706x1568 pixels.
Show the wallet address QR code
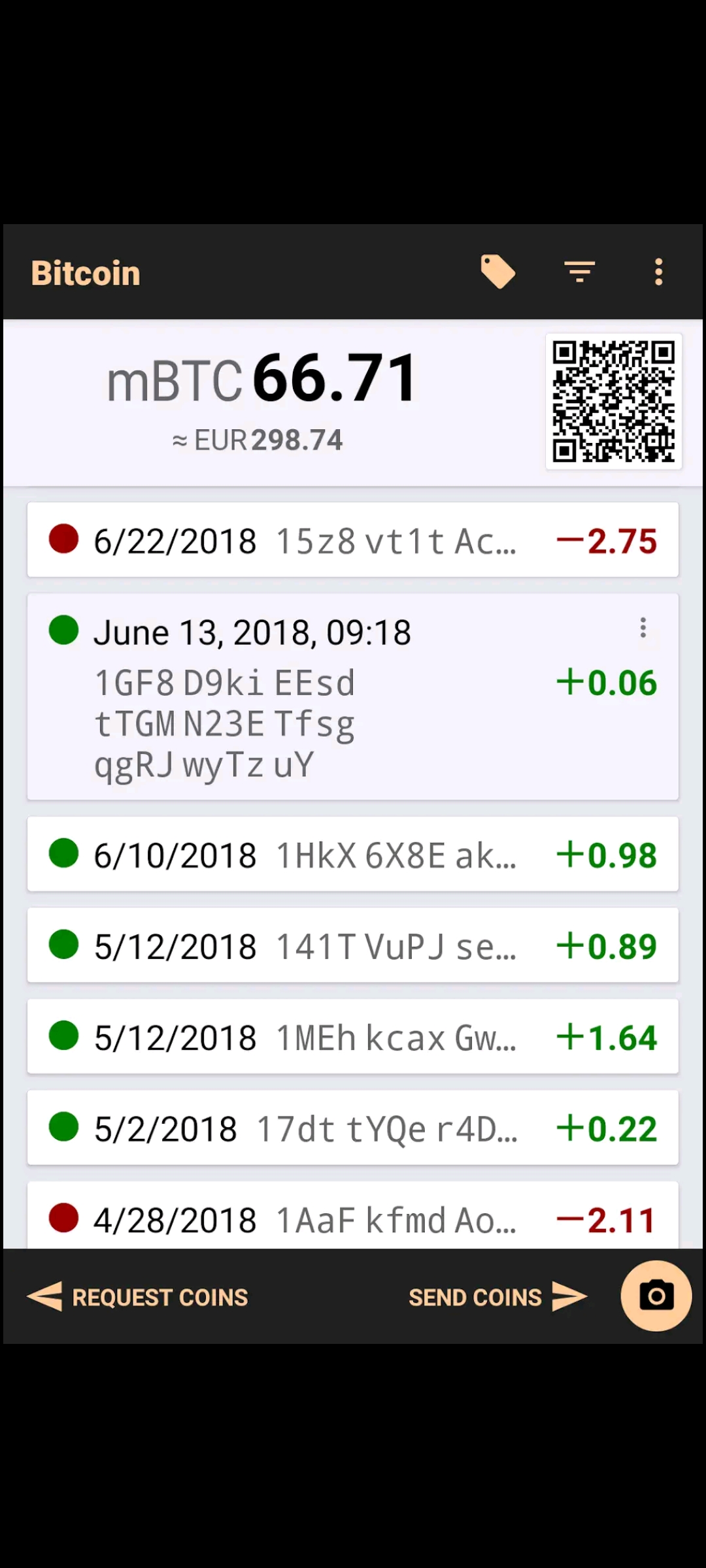tap(614, 401)
